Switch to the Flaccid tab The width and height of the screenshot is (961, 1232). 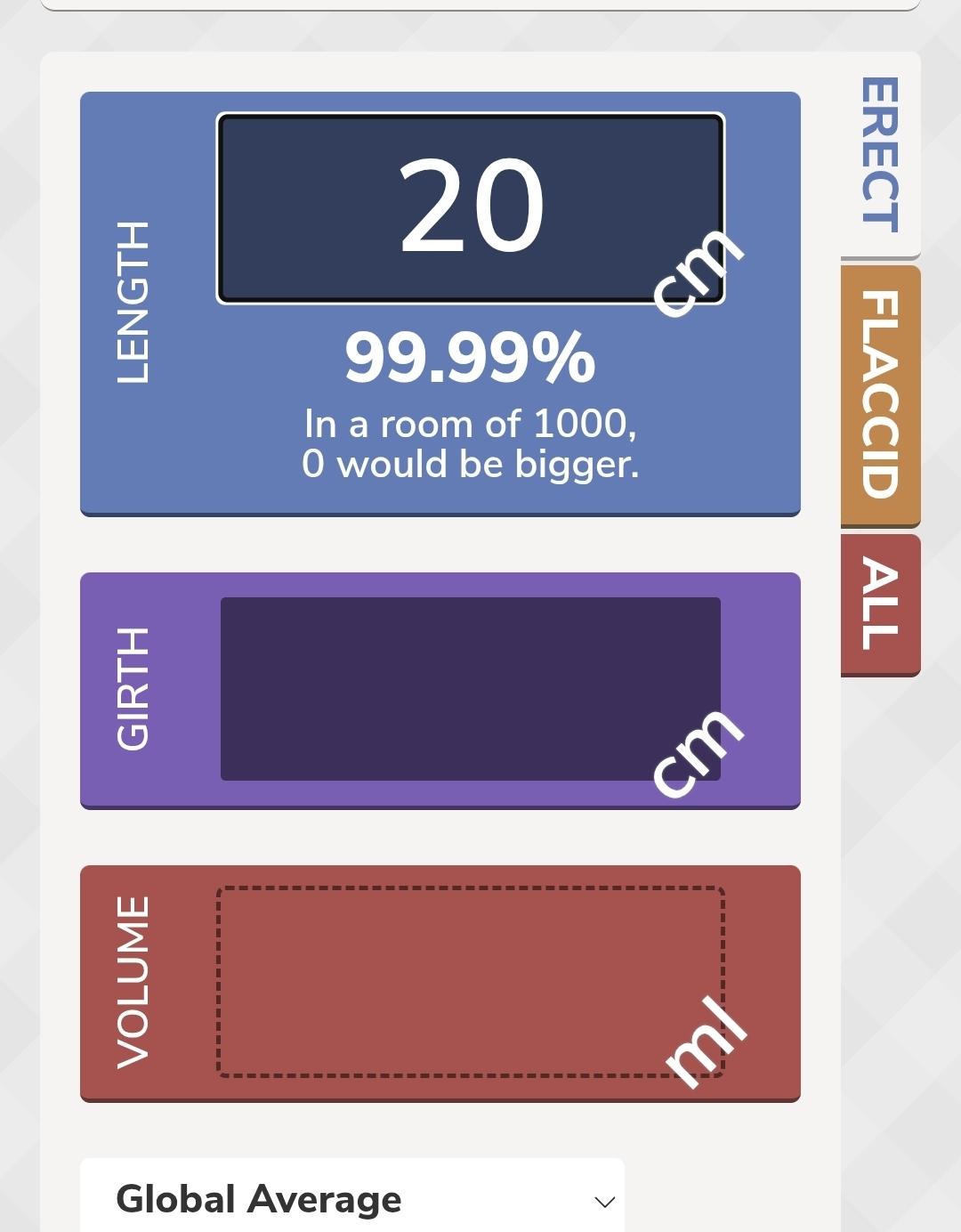click(x=880, y=394)
